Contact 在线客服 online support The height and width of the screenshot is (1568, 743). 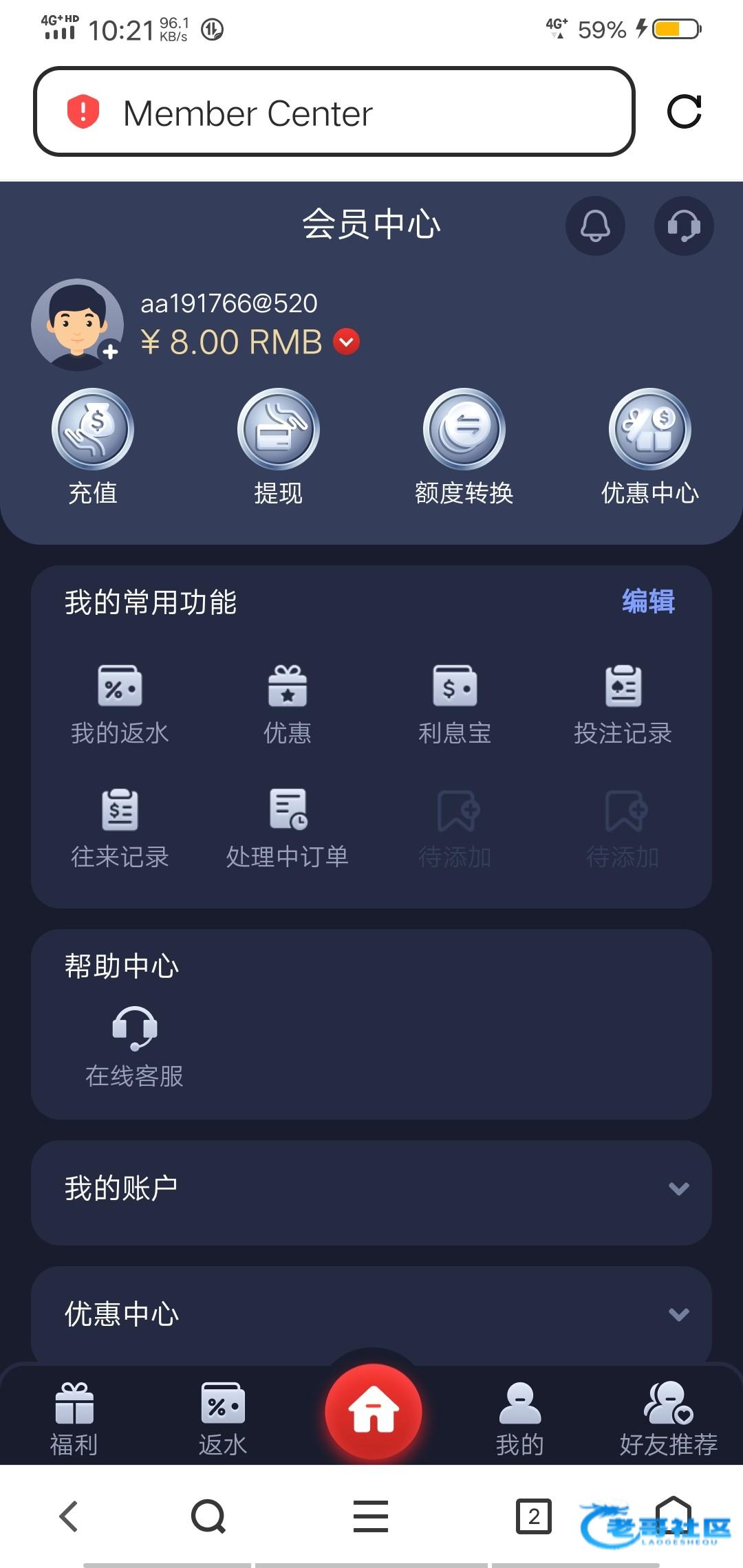coord(135,1047)
